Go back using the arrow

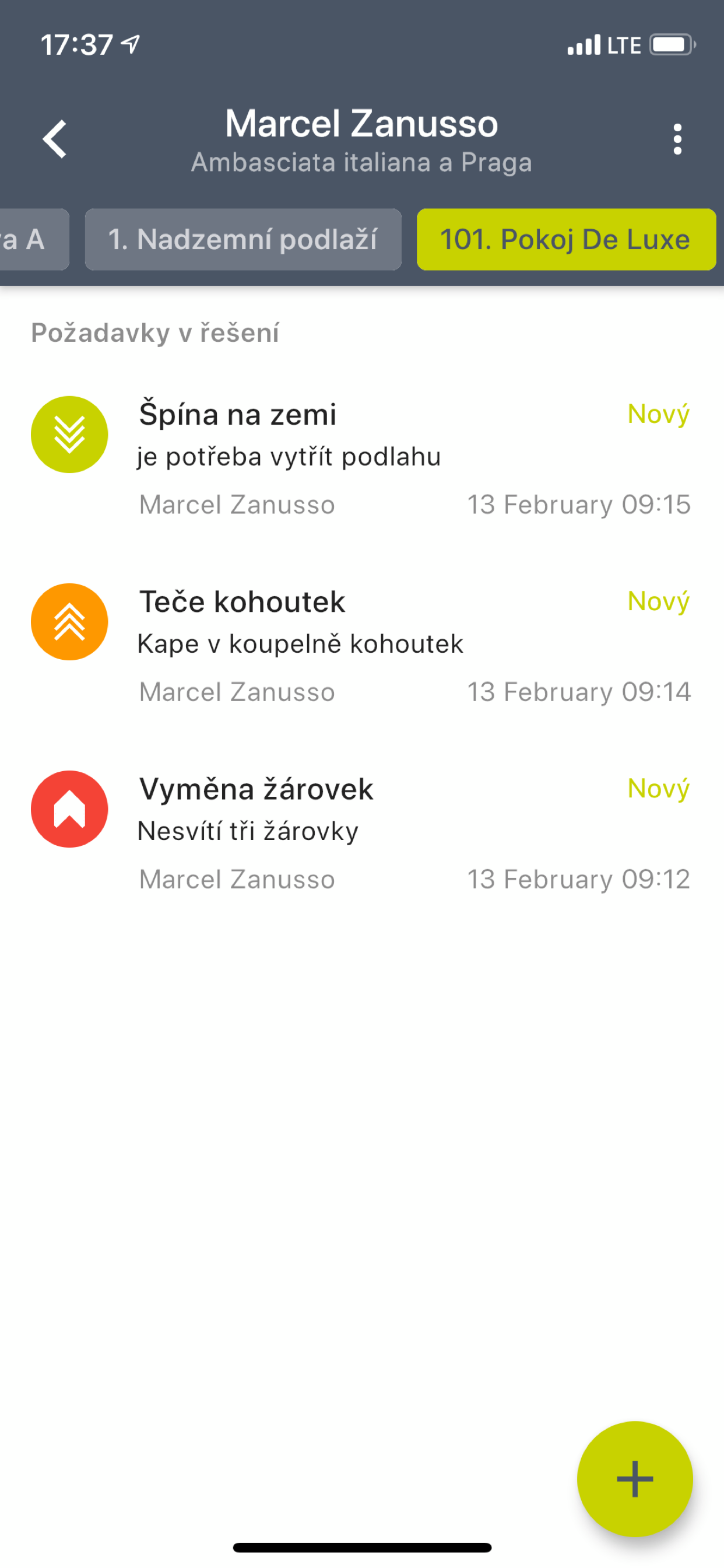tap(55, 139)
